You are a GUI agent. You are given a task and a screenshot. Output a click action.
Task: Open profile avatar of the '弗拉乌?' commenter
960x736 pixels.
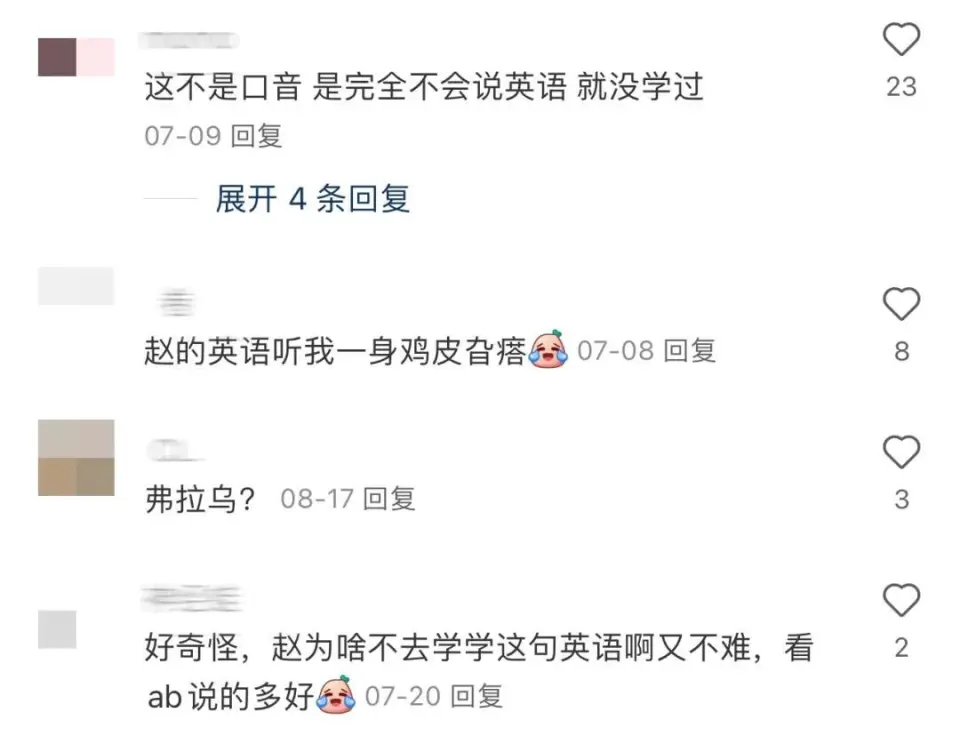tap(76, 458)
